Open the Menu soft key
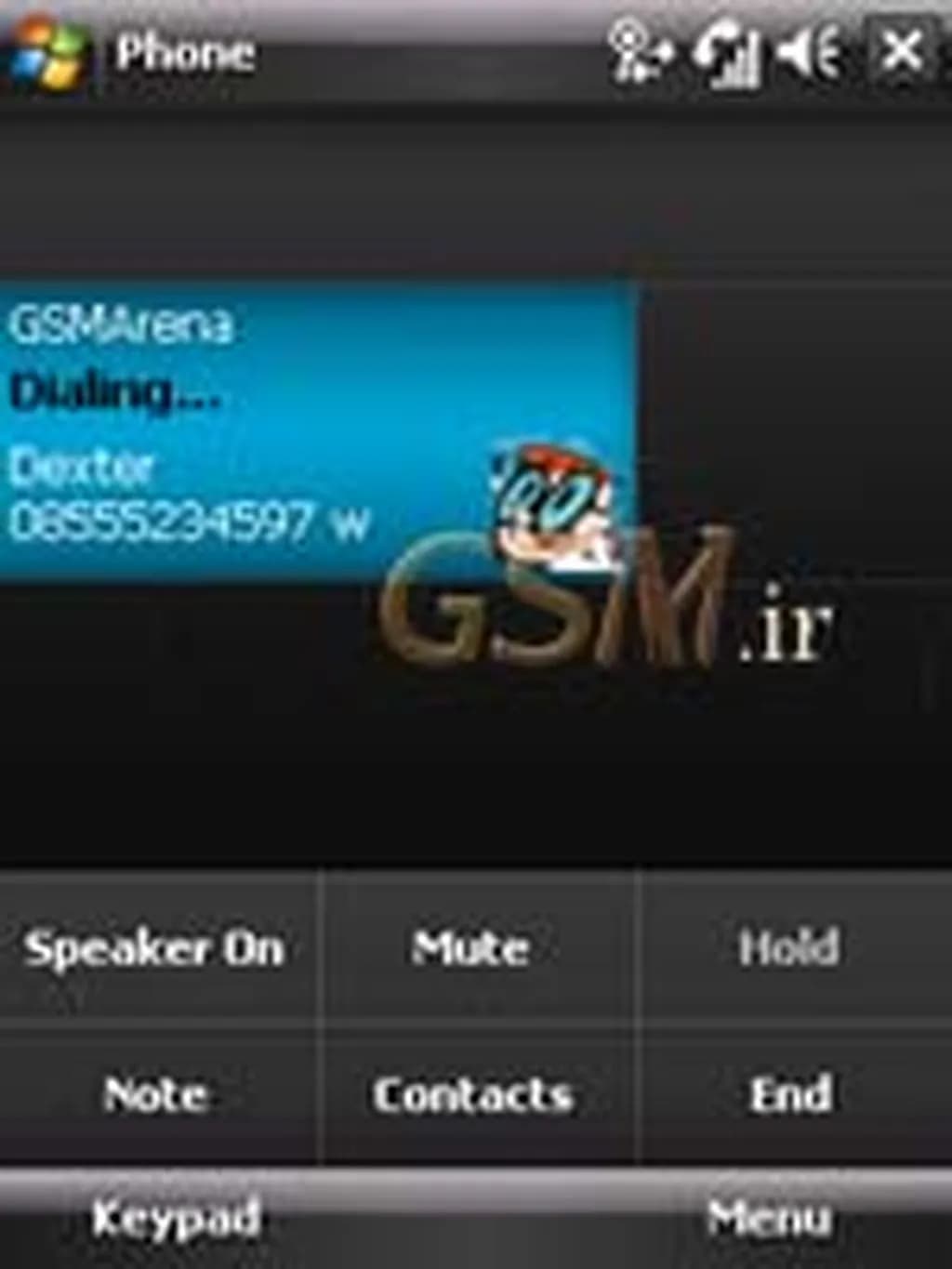The image size is (952, 1269). tap(768, 1218)
